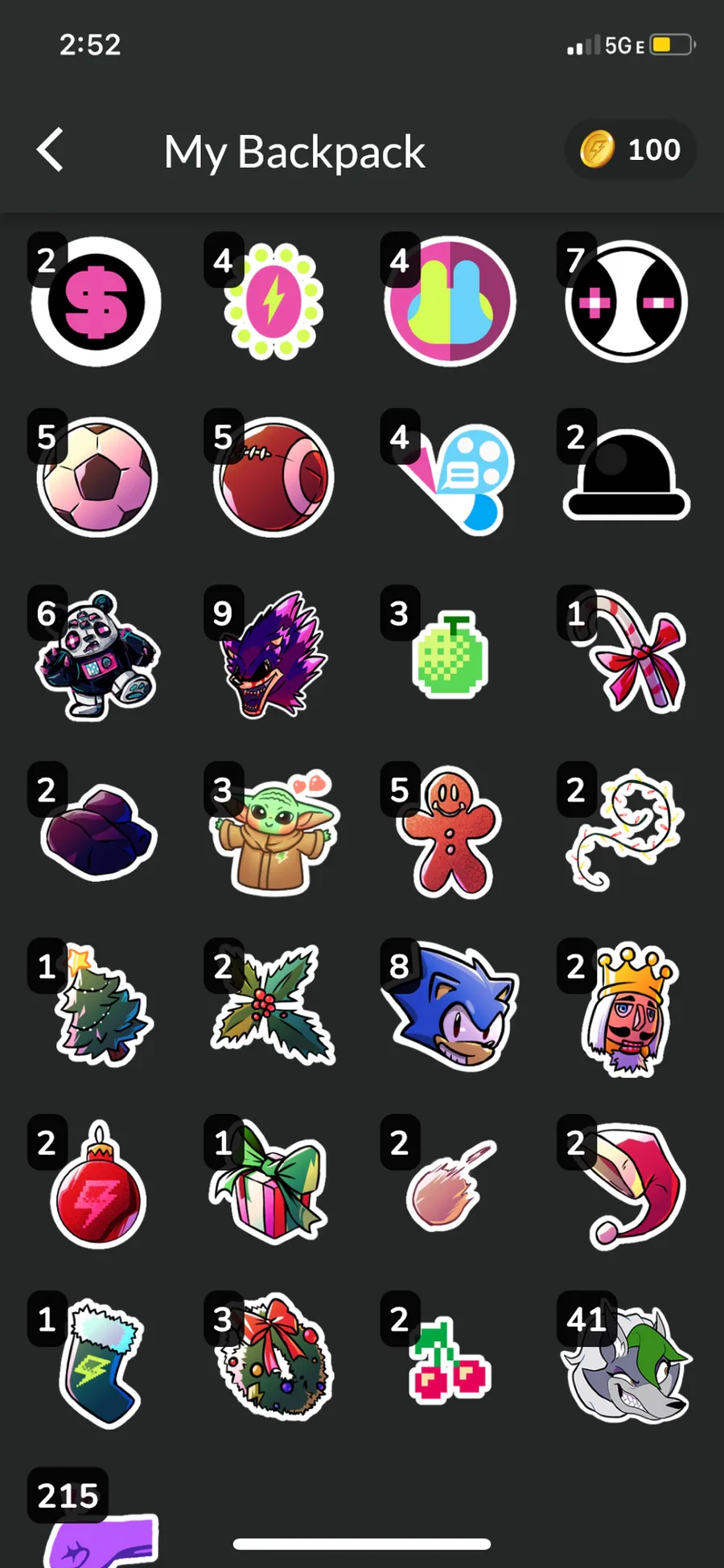The height and width of the screenshot is (1568, 724).
Task: Tap the gingerbread man sticker
Action: point(450,832)
